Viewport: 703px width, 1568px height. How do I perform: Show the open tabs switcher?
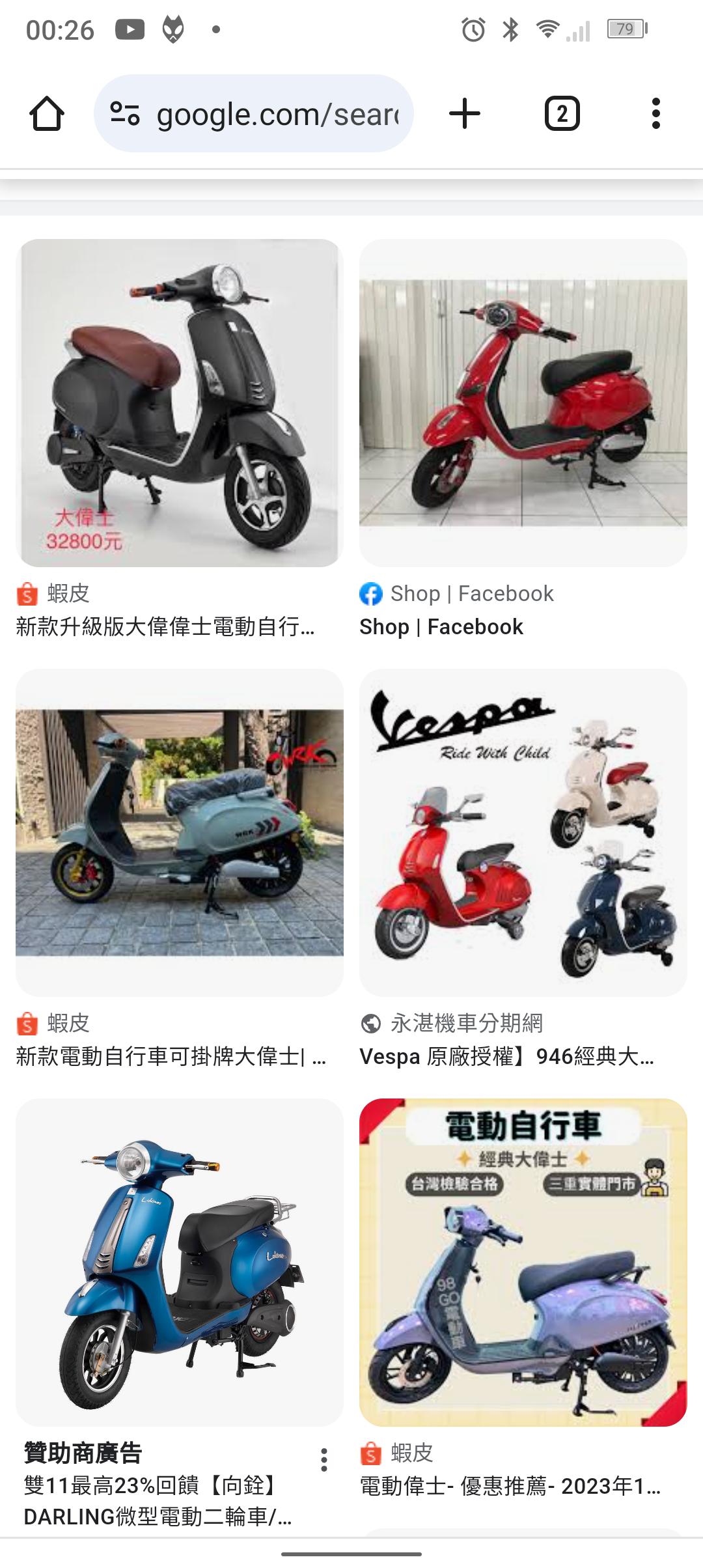pyautogui.click(x=562, y=114)
